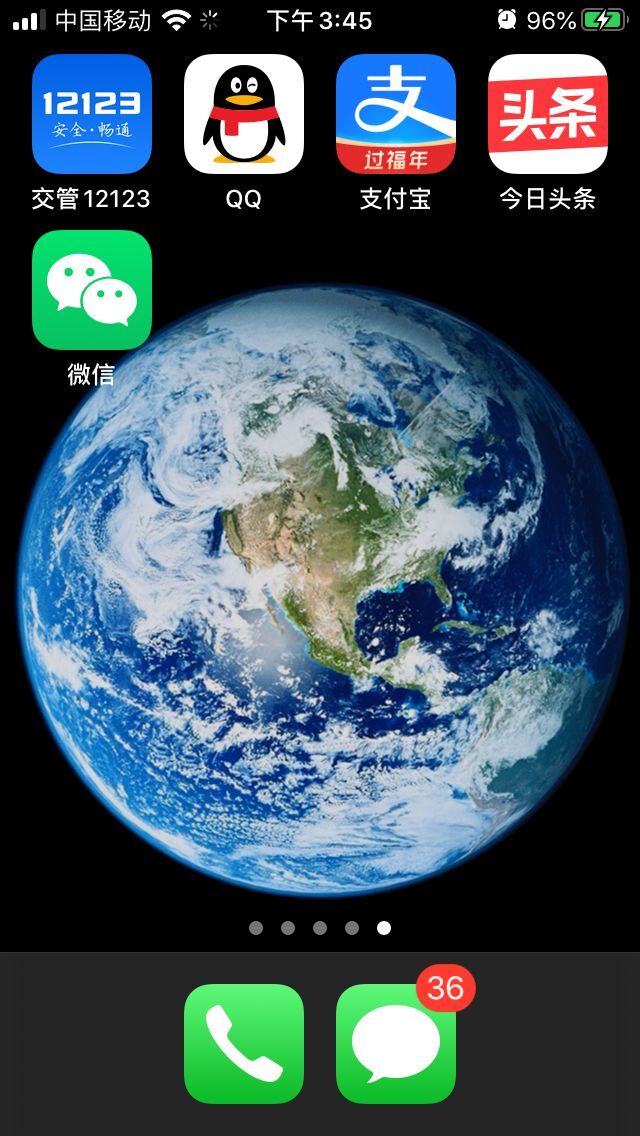Open 微信 WeChat app
The height and width of the screenshot is (1136, 640).
92,290
